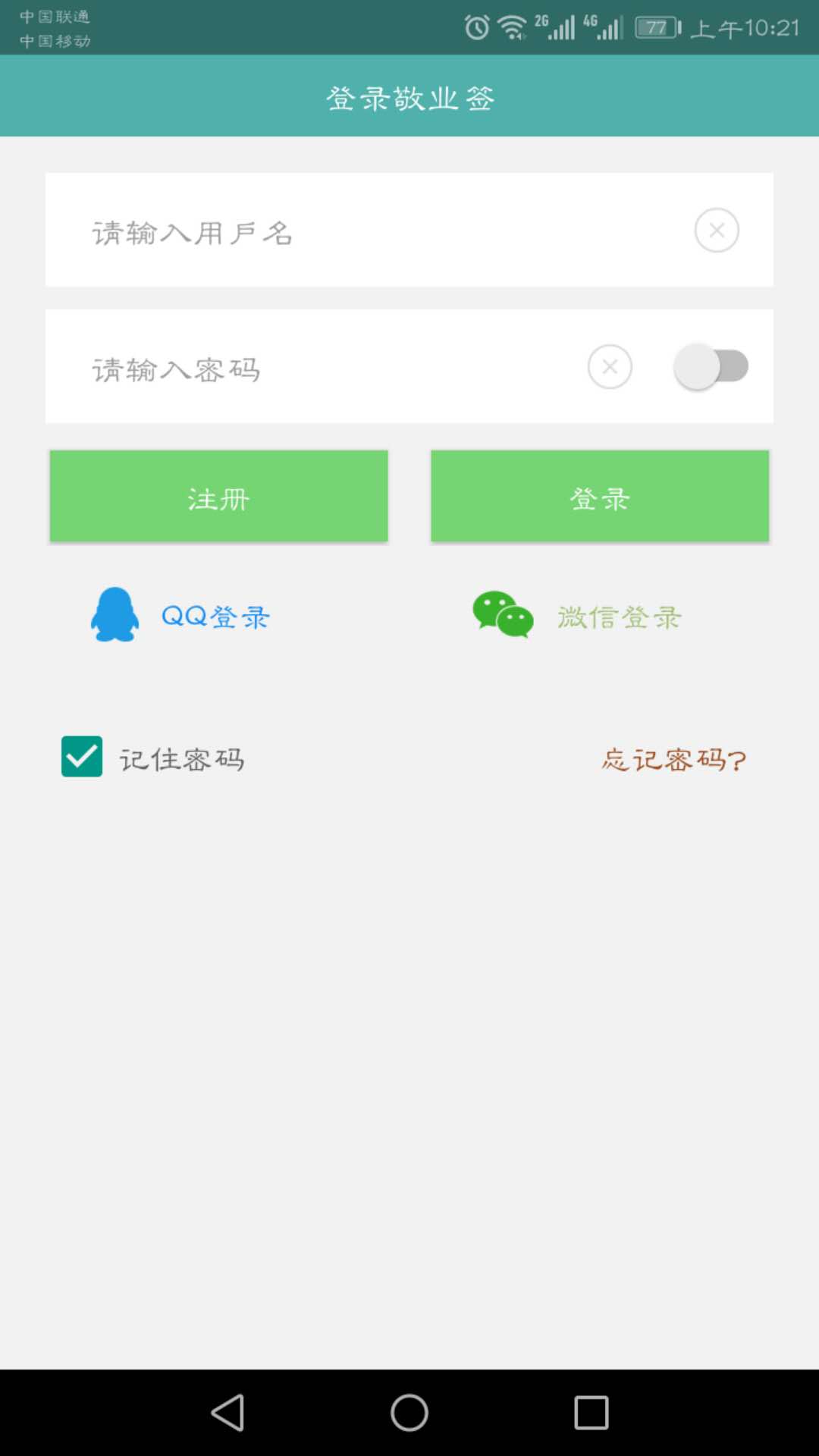Image resolution: width=819 pixels, height=1456 pixels.
Task: Sign in with 微信登录
Action: click(x=578, y=616)
